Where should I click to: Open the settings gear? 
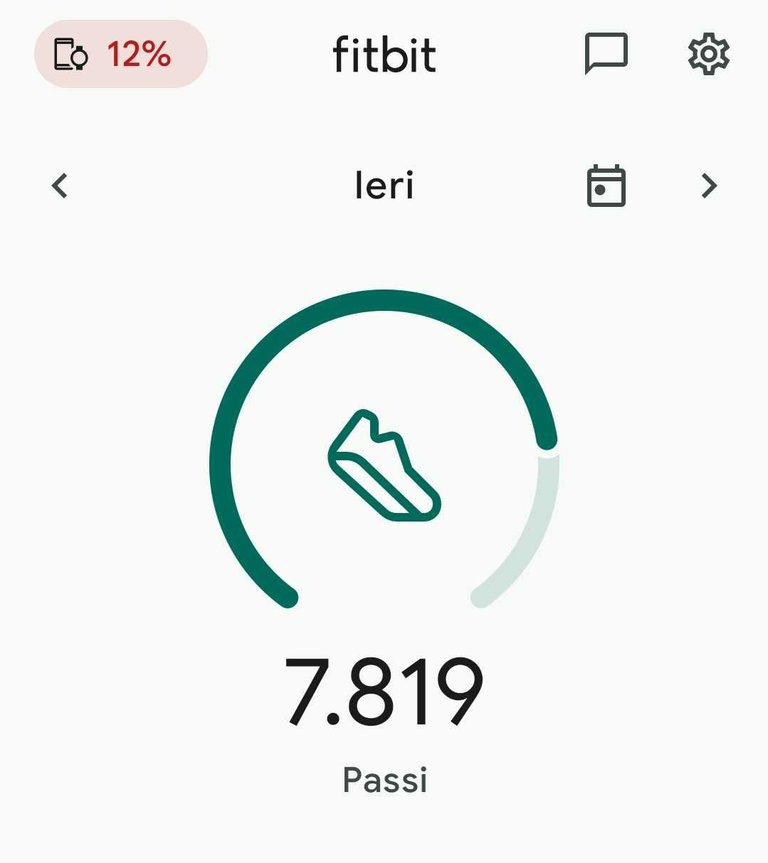(709, 54)
